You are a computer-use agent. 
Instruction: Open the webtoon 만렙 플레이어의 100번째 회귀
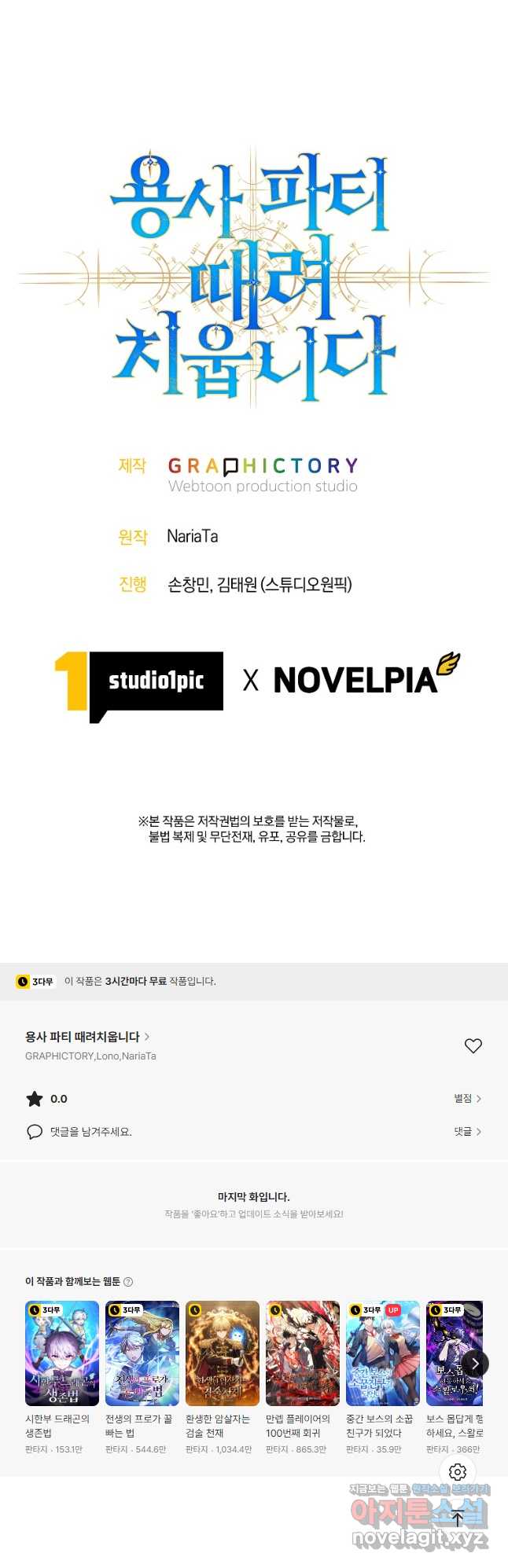[x=303, y=1353]
